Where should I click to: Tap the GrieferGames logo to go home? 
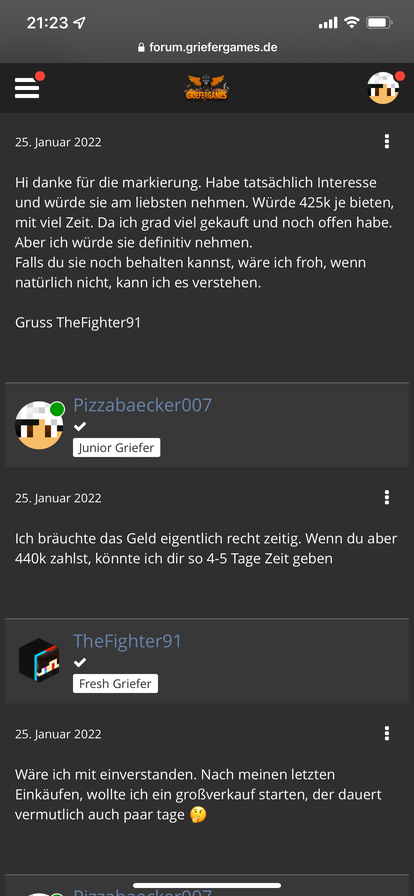click(x=206, y=88)
